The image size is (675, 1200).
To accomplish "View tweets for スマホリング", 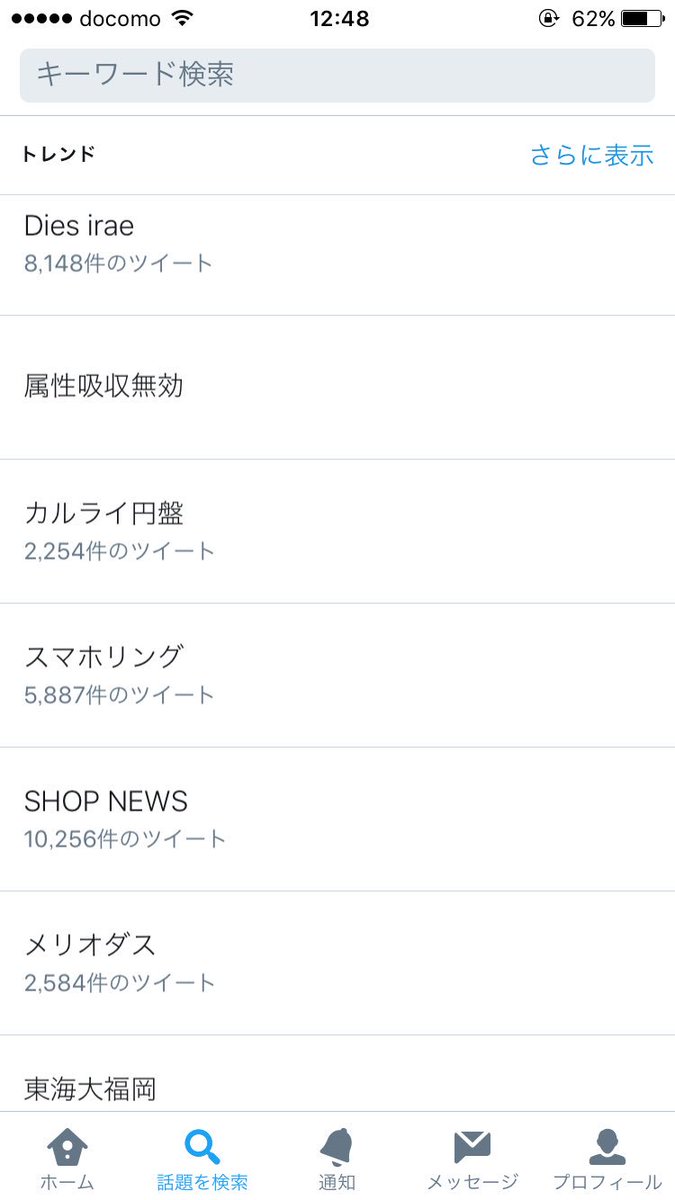I will tap(337, 675).
